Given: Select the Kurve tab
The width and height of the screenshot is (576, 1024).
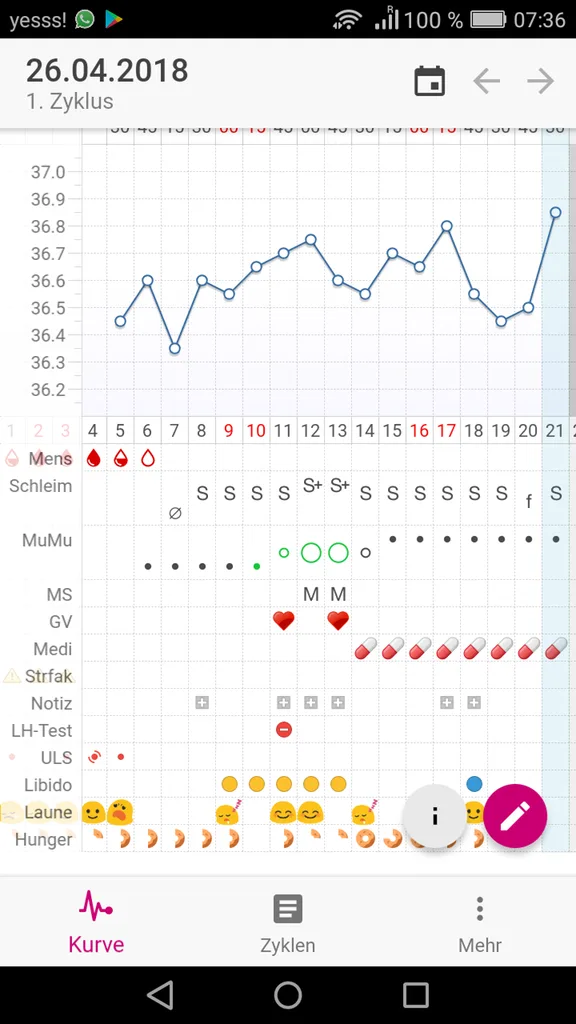Looking at the screenshot, I should pyautogui.click(x=96, y=923).
